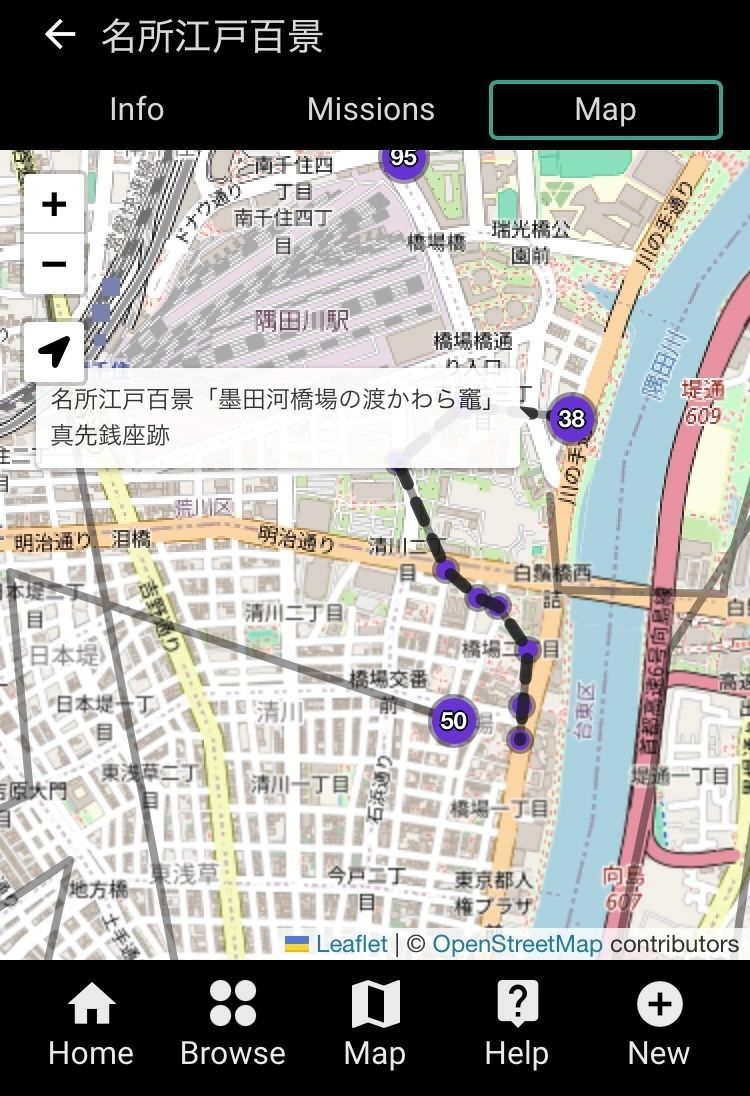Go to Home in the bottom bar

tap(91, 1023)
